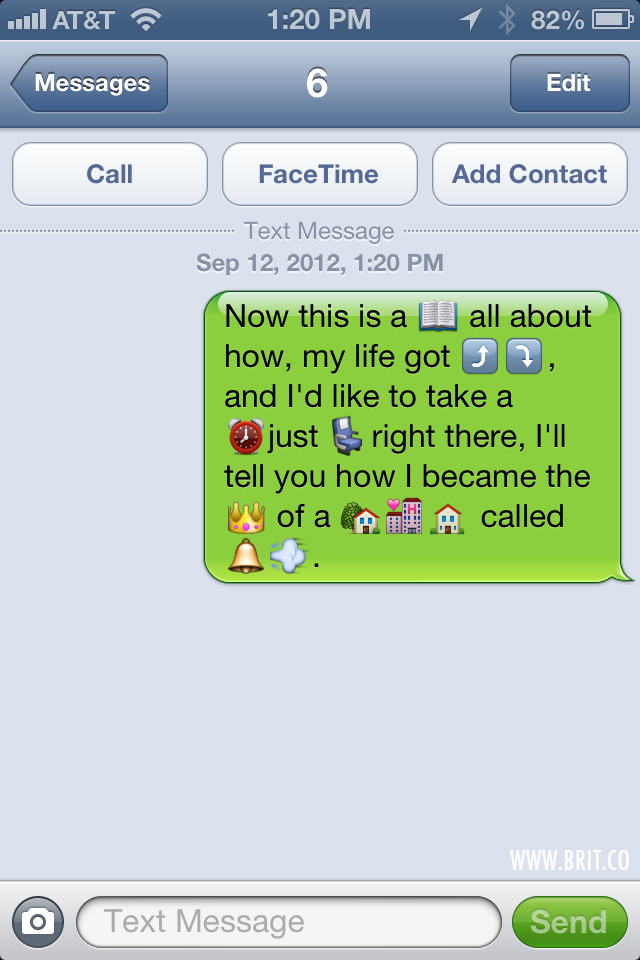Send the message
The image size is (640, 960).
click(x=568, y=921)
